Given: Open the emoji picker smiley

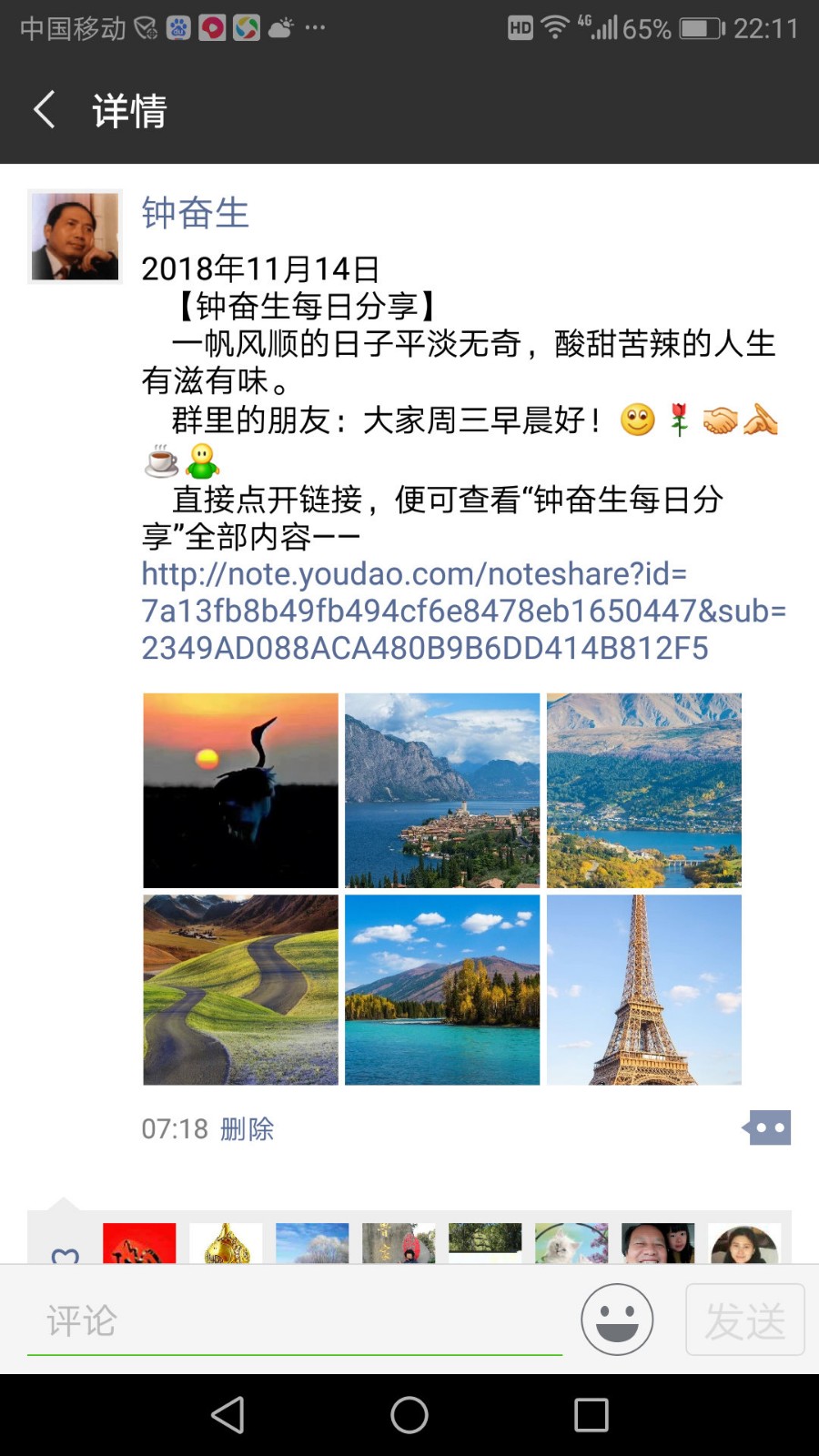Looking at the screenshot, I should (617, 1319).
